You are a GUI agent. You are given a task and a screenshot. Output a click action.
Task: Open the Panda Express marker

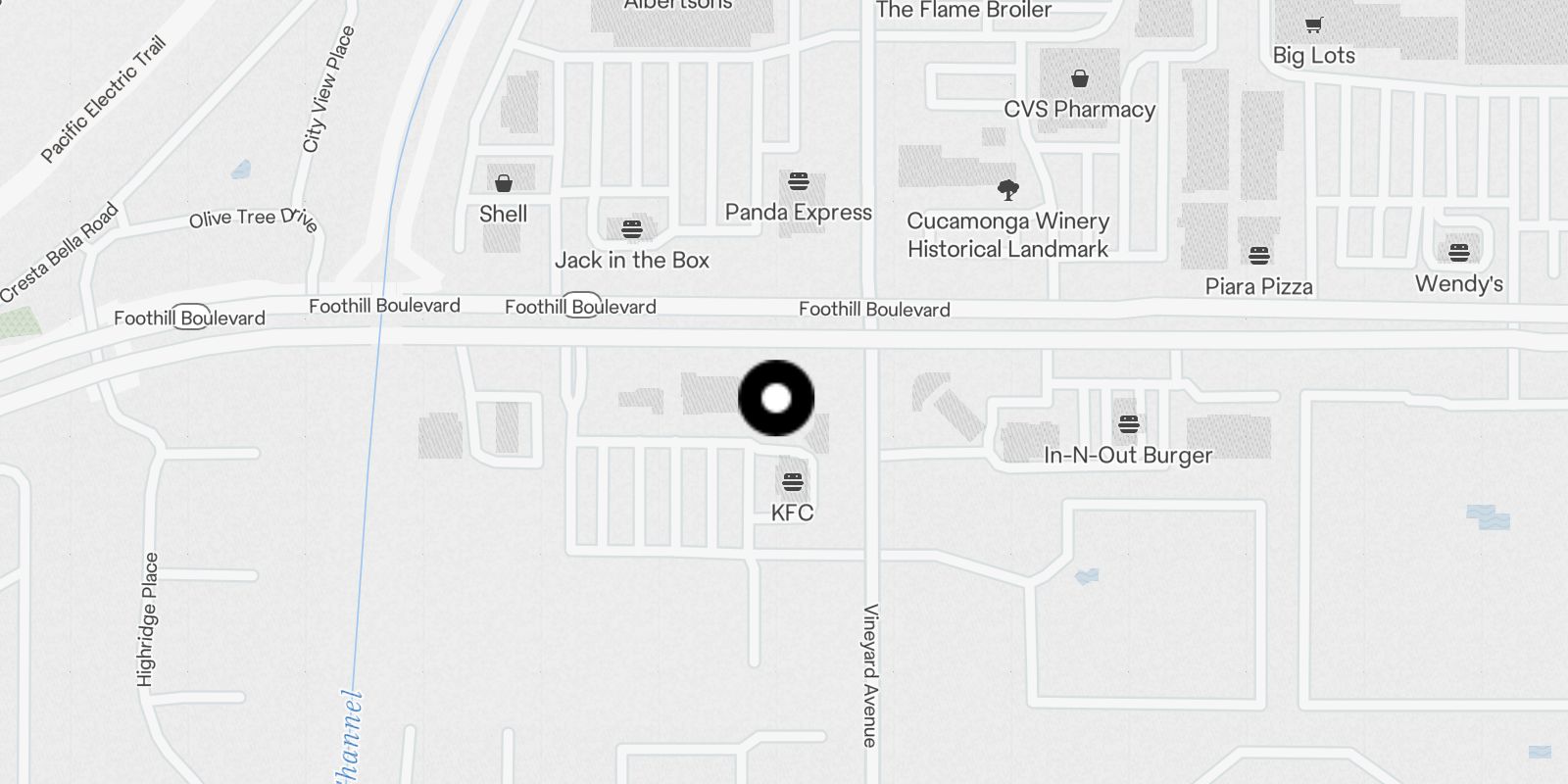point(799,182)
